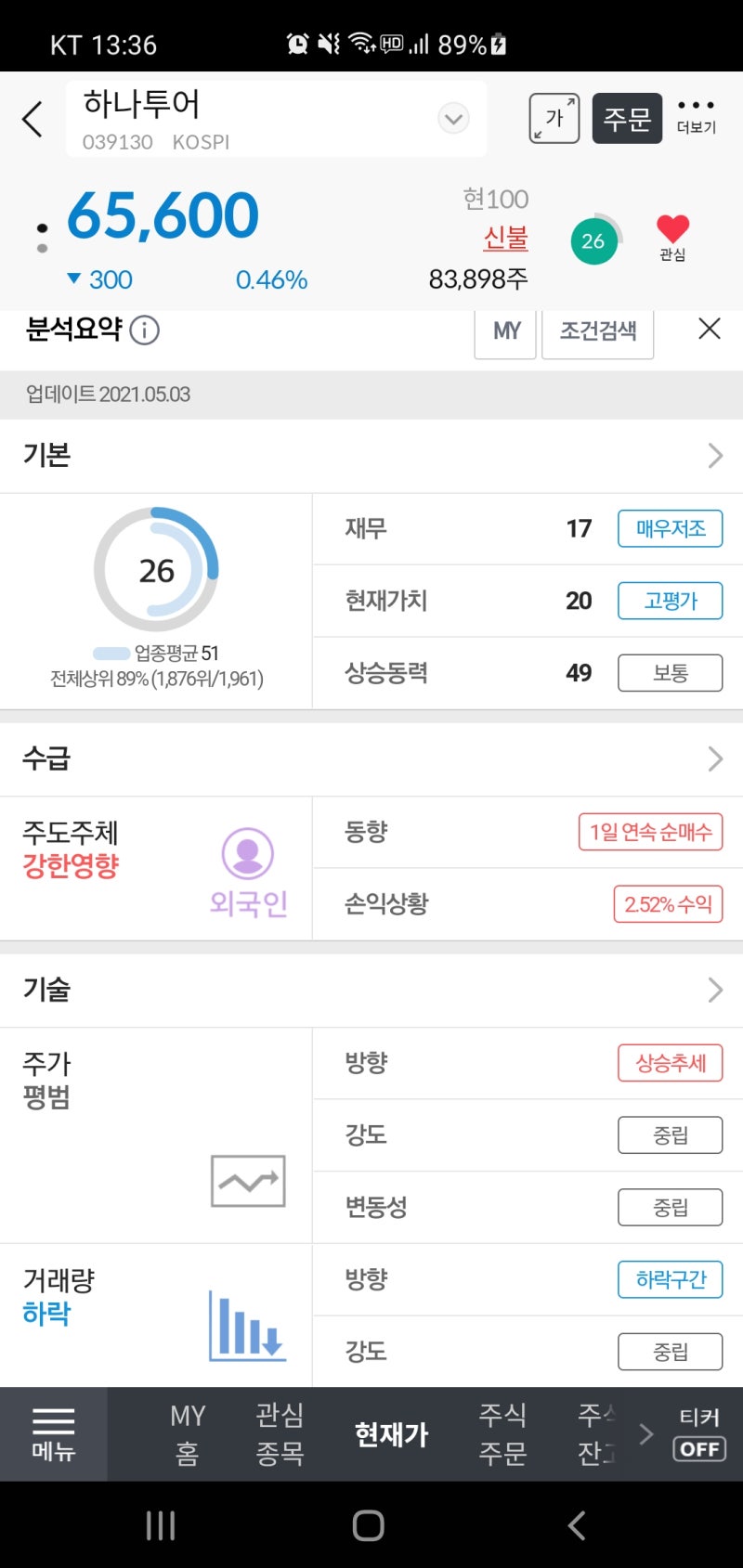Close 분석요약 with the X
The image size is (743, 1568).
tap(710, 330)
